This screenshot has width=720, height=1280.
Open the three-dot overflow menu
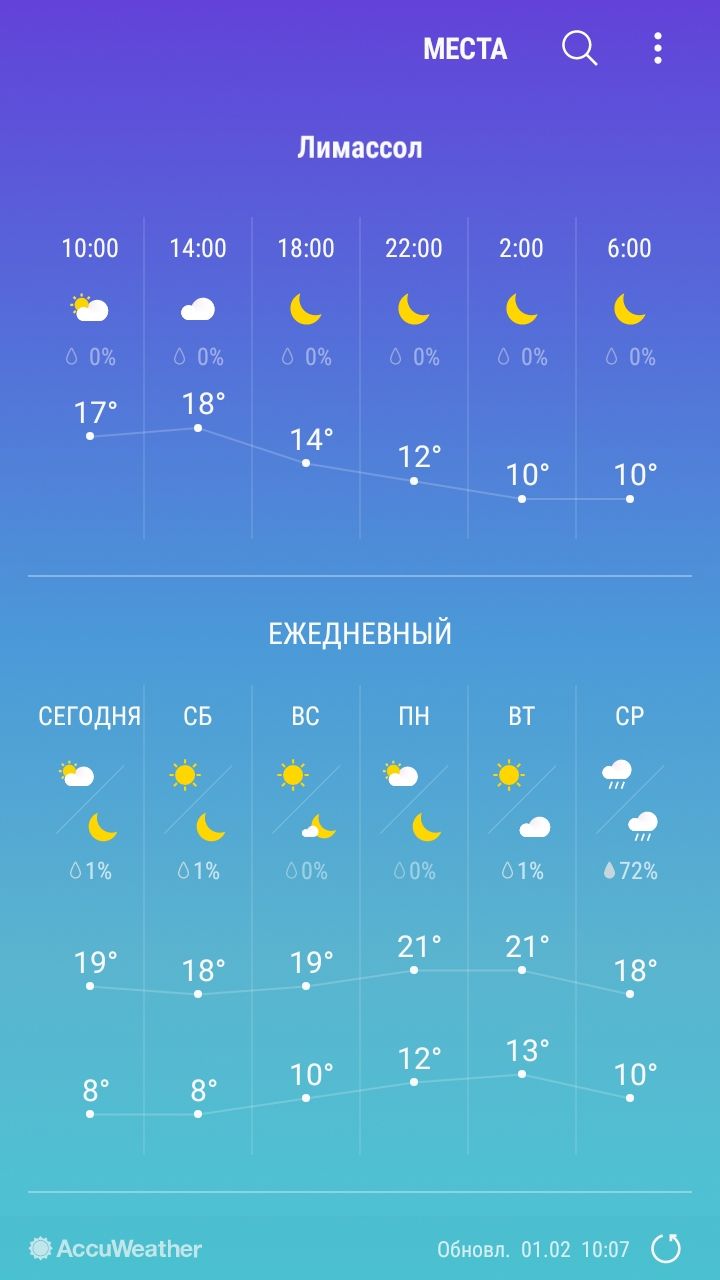[657, 48]
